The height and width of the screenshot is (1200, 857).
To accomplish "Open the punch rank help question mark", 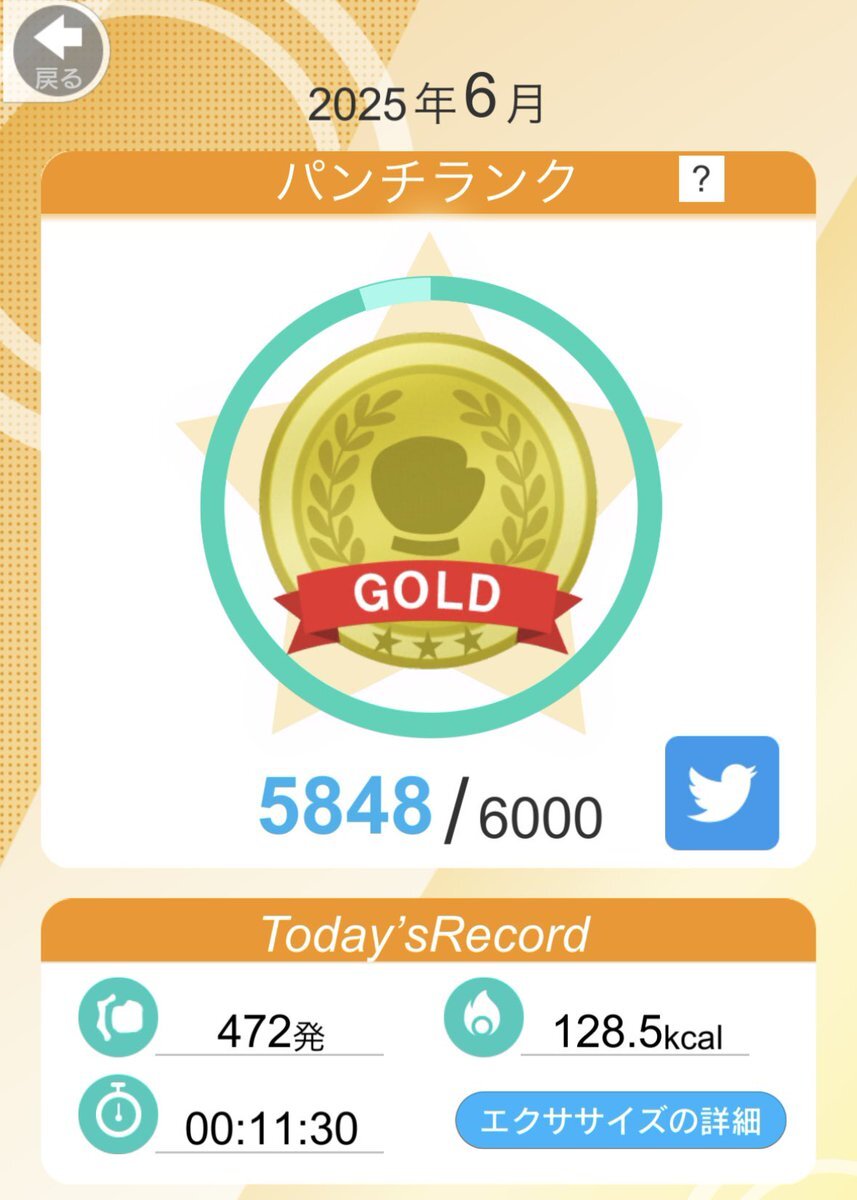I will tap(701, 180).
